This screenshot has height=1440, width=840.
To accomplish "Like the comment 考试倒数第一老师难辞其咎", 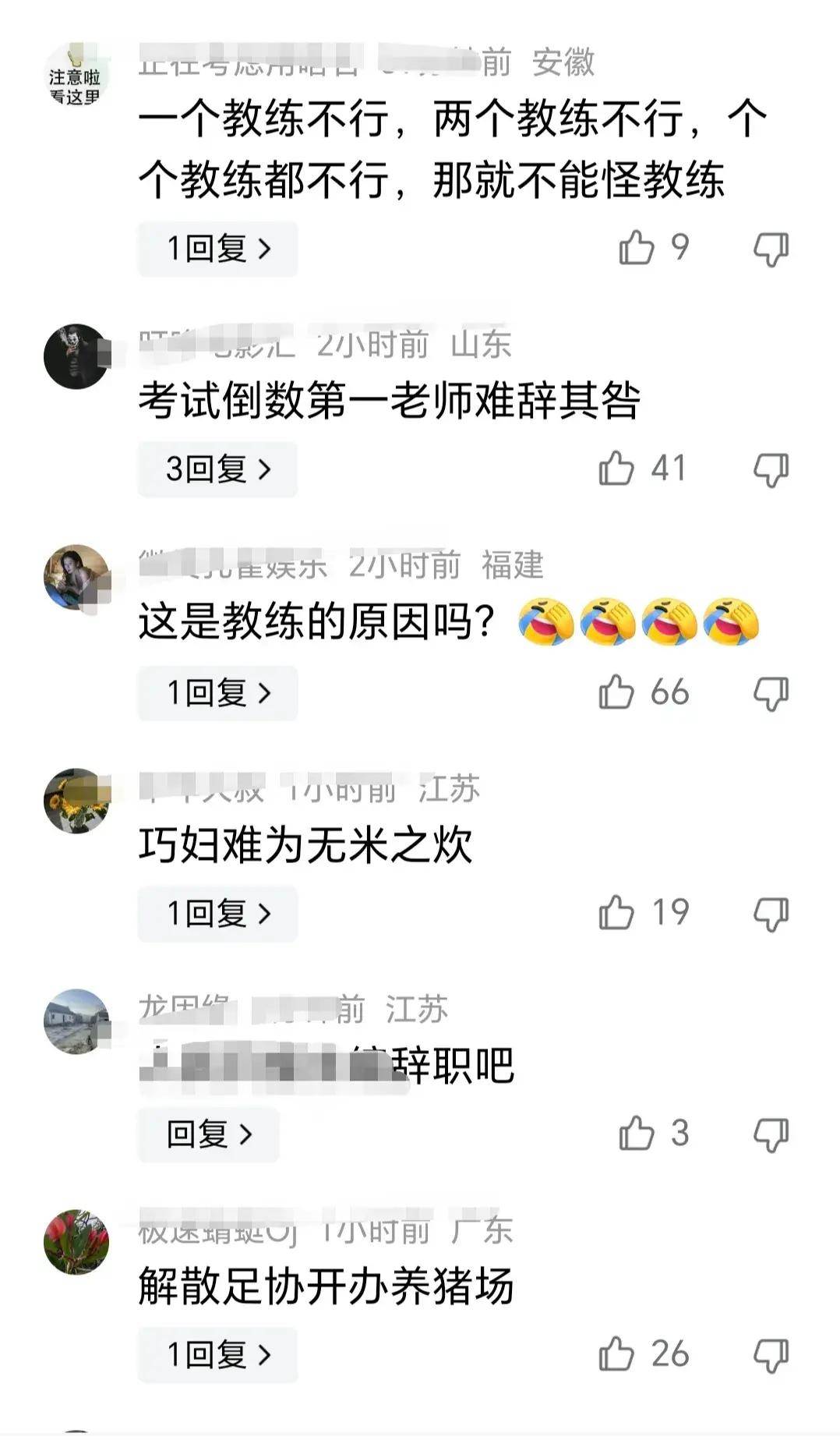I will click(x=616, y=469).
